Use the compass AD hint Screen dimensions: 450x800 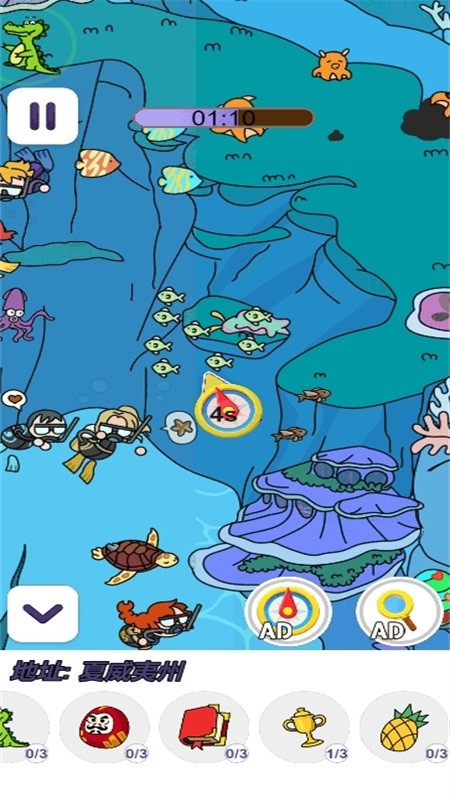(289, 612)
